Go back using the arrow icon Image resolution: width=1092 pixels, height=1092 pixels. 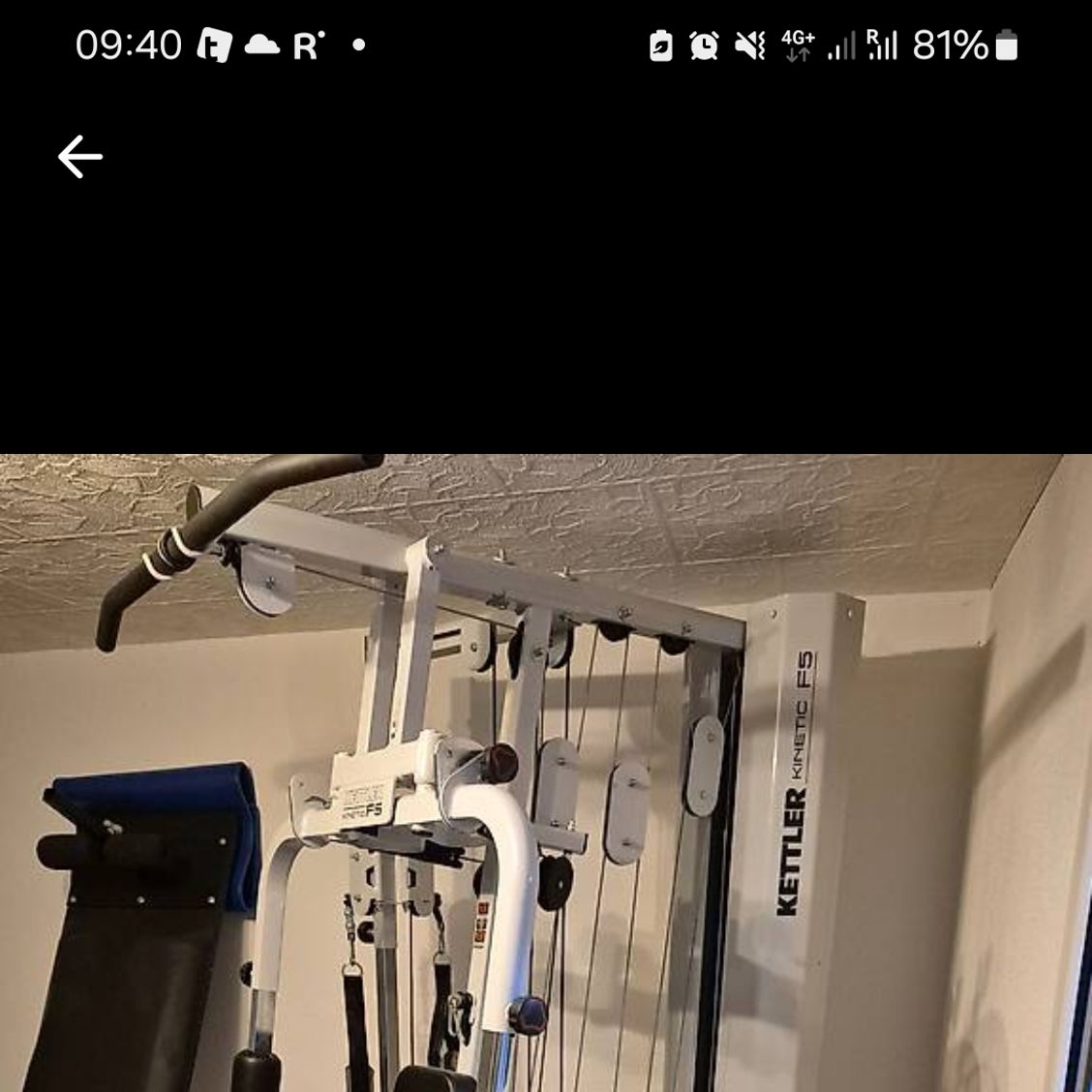pos(79,157)
